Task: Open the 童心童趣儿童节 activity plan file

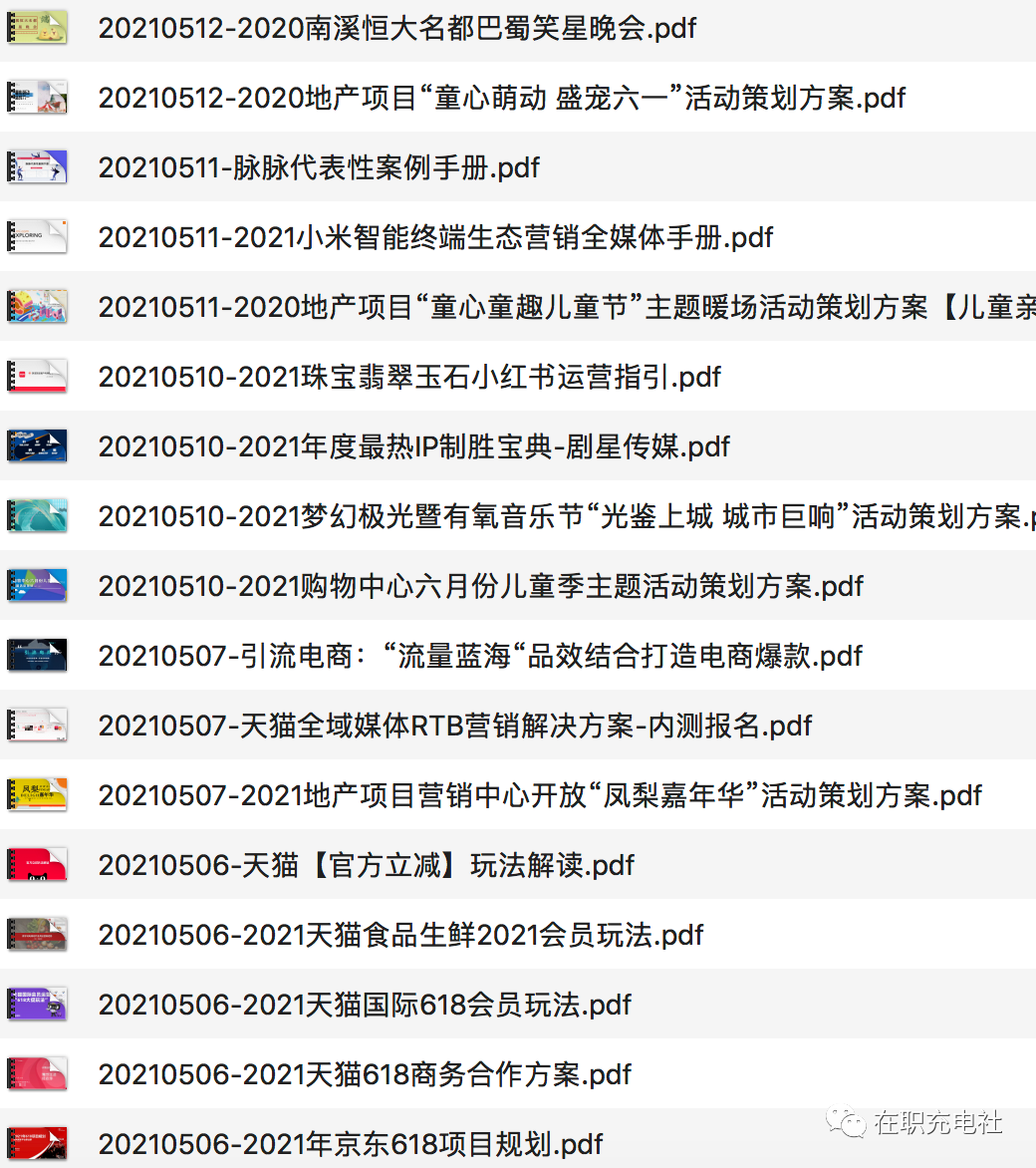Action: pyautogui.click(x=558, y=307)
